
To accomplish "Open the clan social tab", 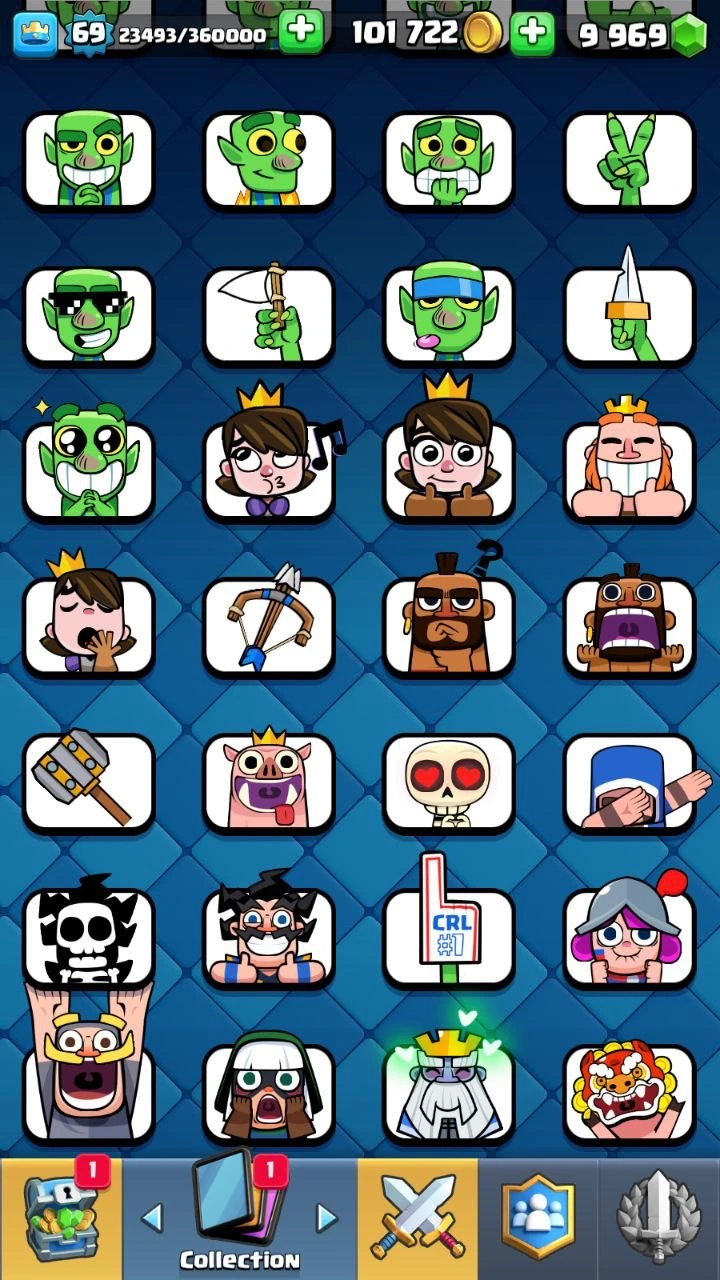I will [538, 1218].
